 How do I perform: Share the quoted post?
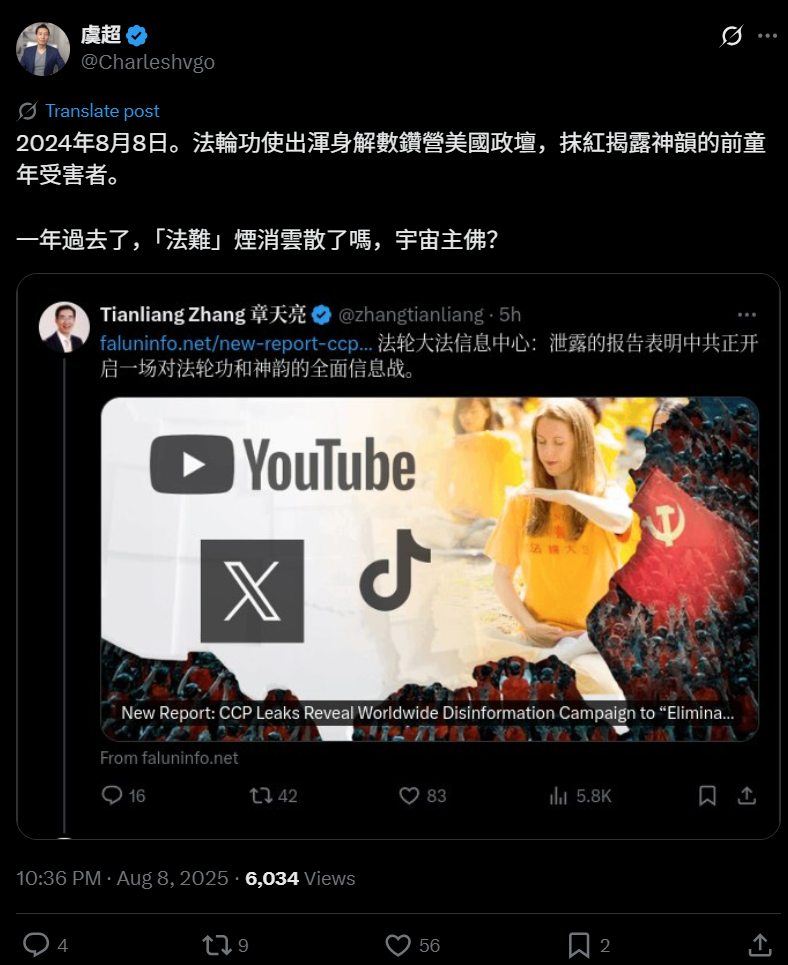click(745, 795)
